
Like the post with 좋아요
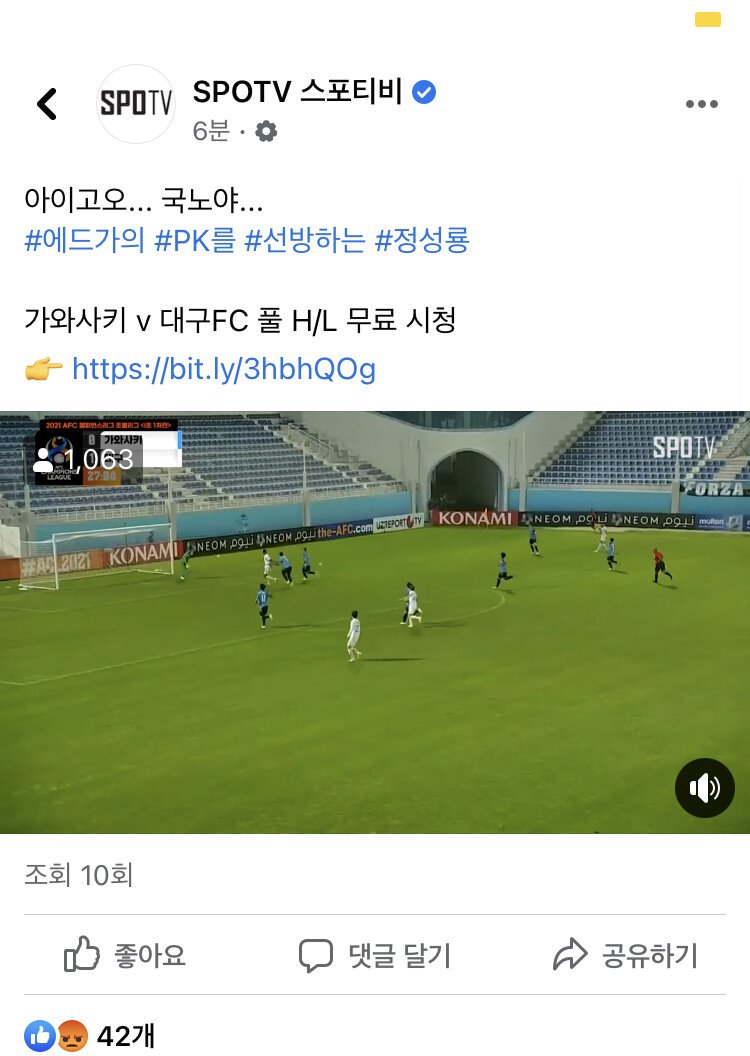coord(125,955)
